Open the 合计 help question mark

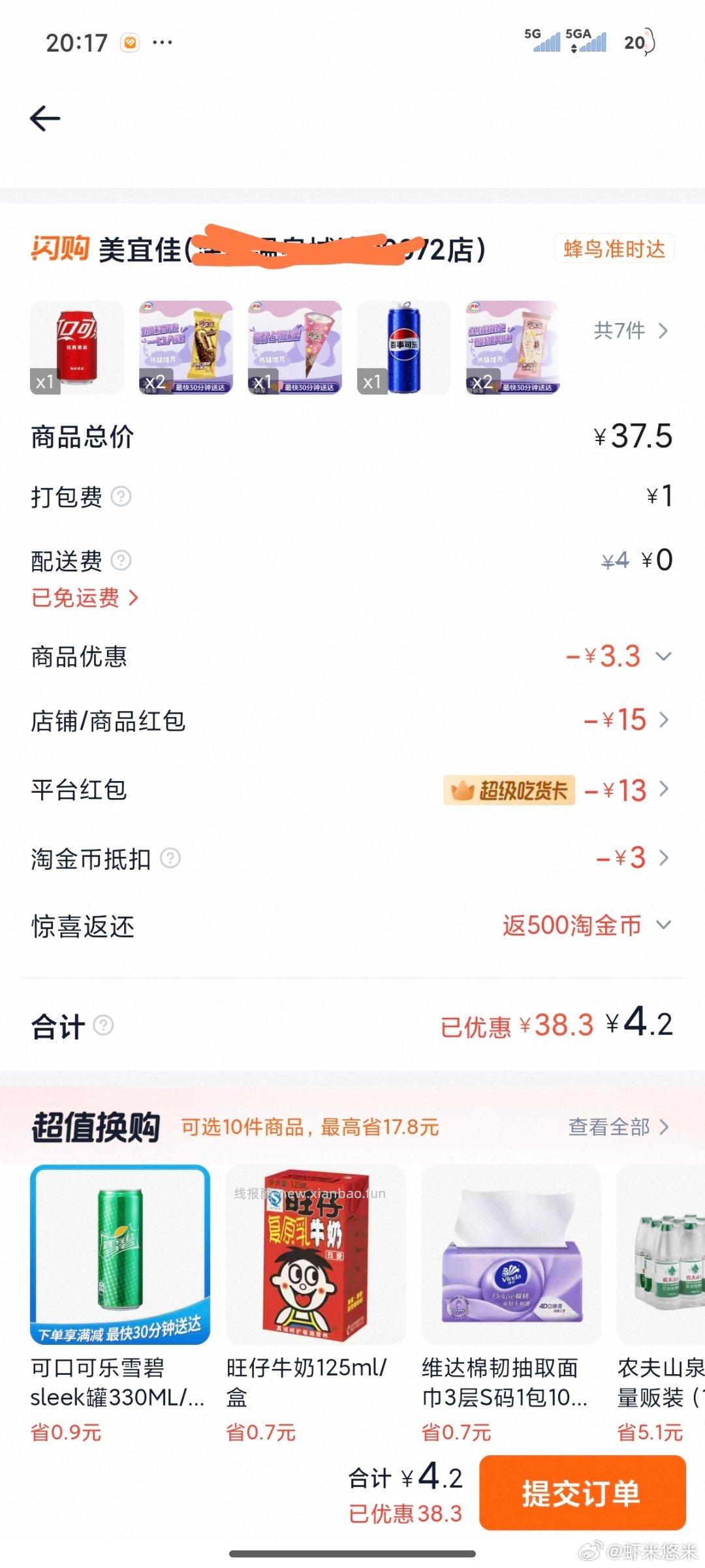103,1026
